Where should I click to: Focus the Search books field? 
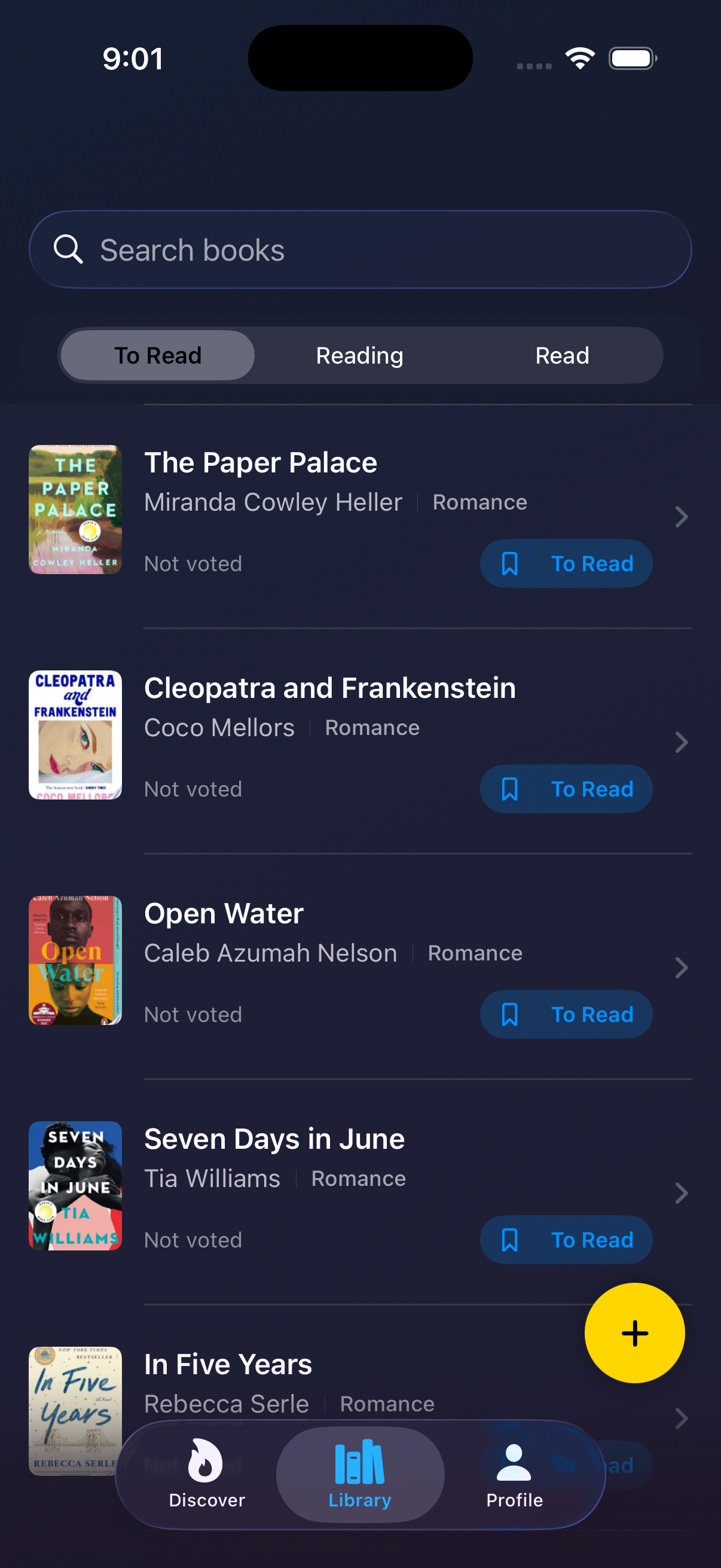pyautogui.click(x=360, y=249)
